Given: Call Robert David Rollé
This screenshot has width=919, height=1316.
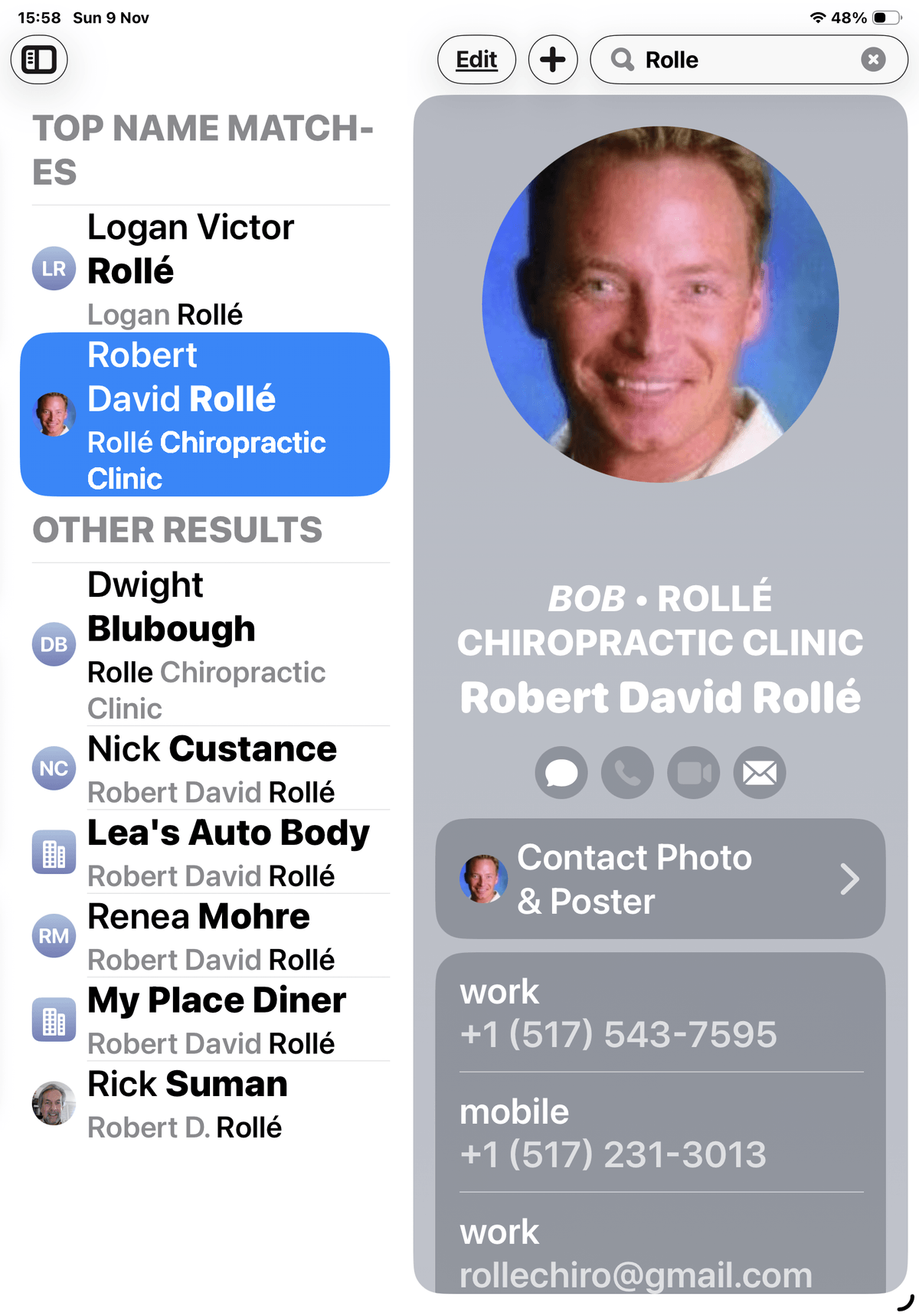Looking at the screenshot, I should (x=627, y=773).
